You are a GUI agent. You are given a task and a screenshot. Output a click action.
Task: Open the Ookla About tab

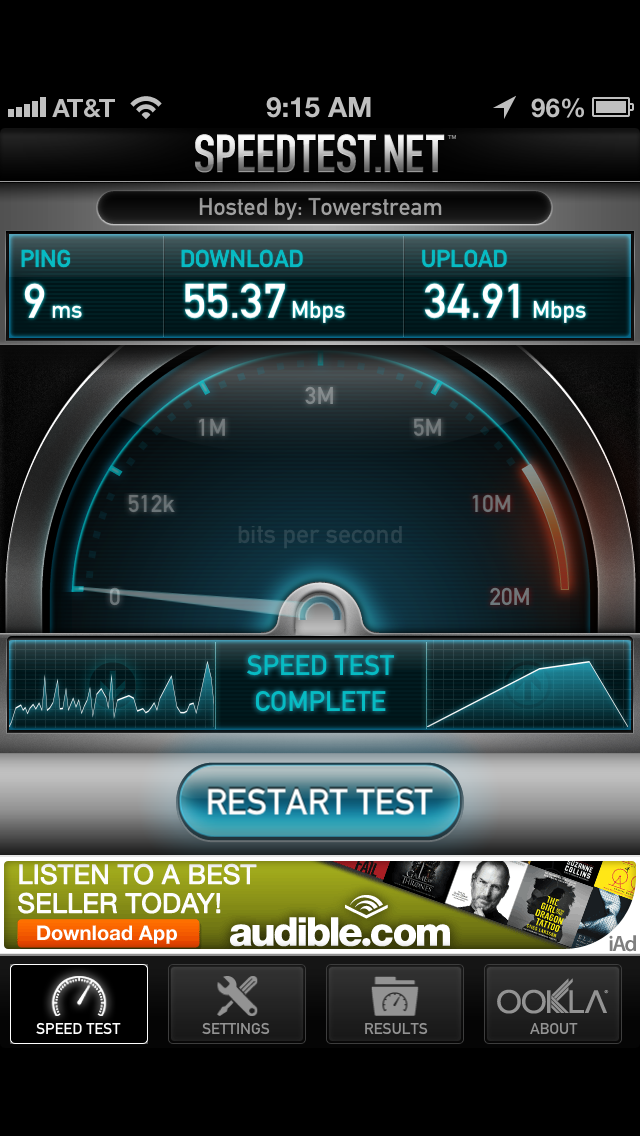[x=553, y=1003]
